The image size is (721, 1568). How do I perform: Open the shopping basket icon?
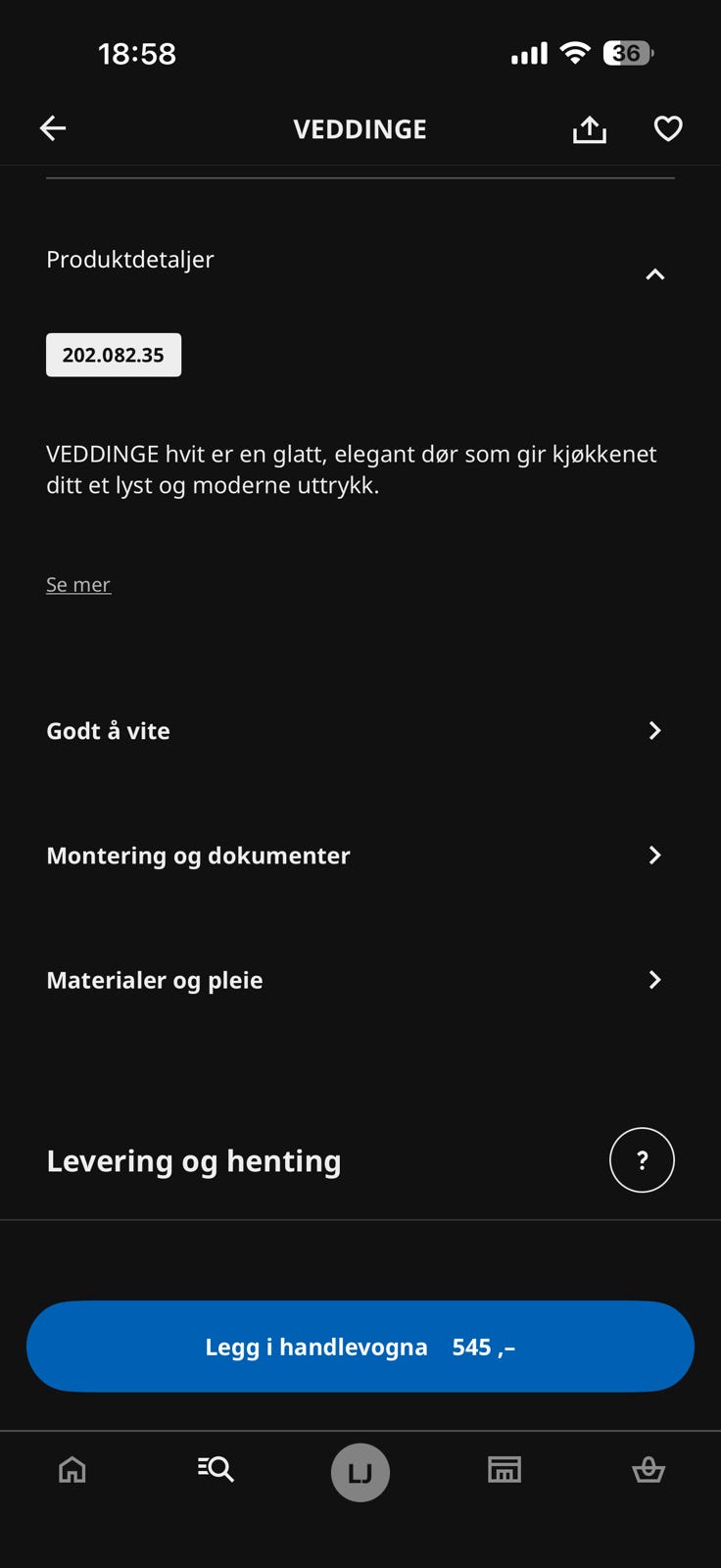pos(649,1469)
